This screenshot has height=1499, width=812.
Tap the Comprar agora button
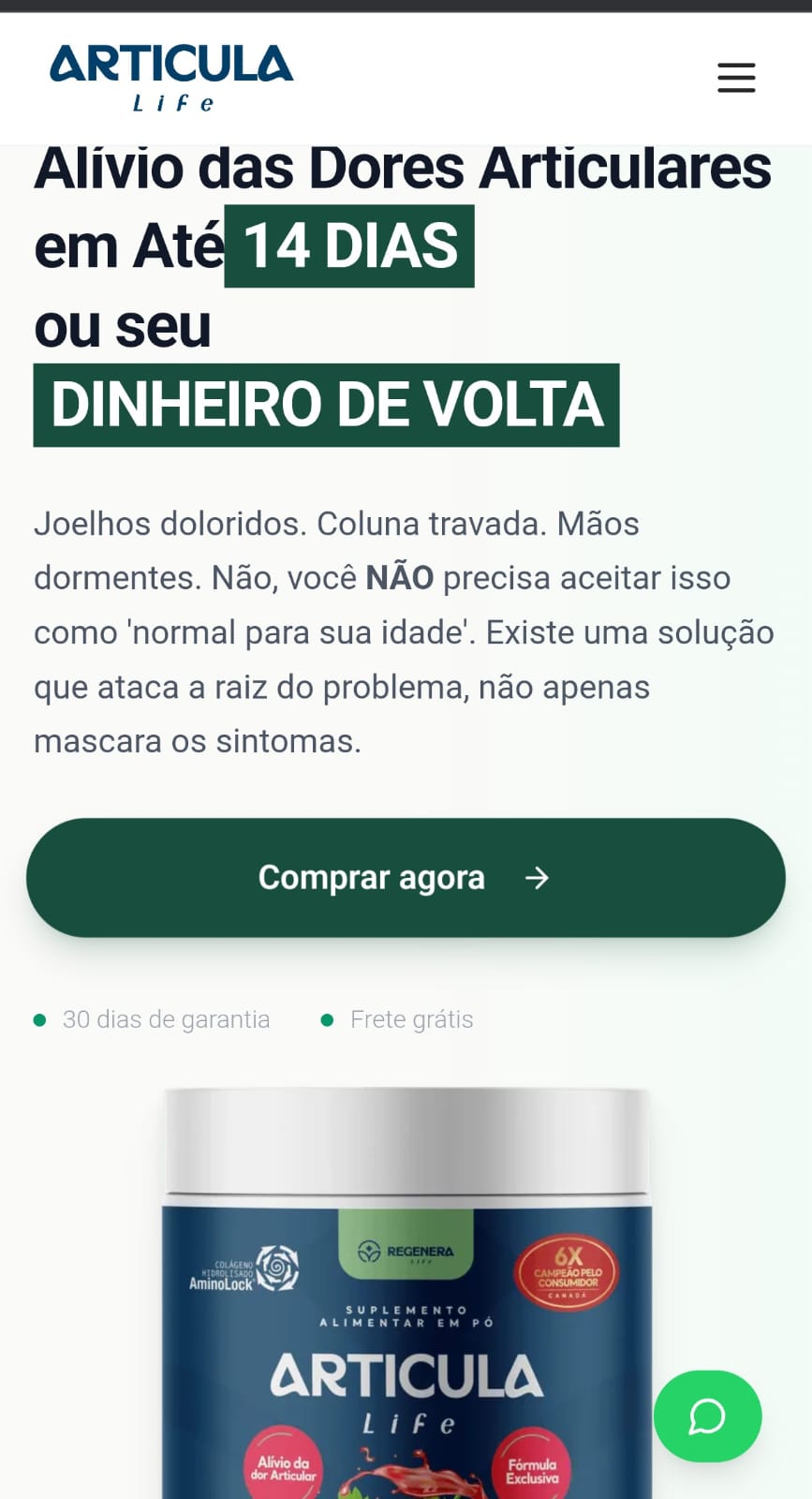tap(406, 878)
